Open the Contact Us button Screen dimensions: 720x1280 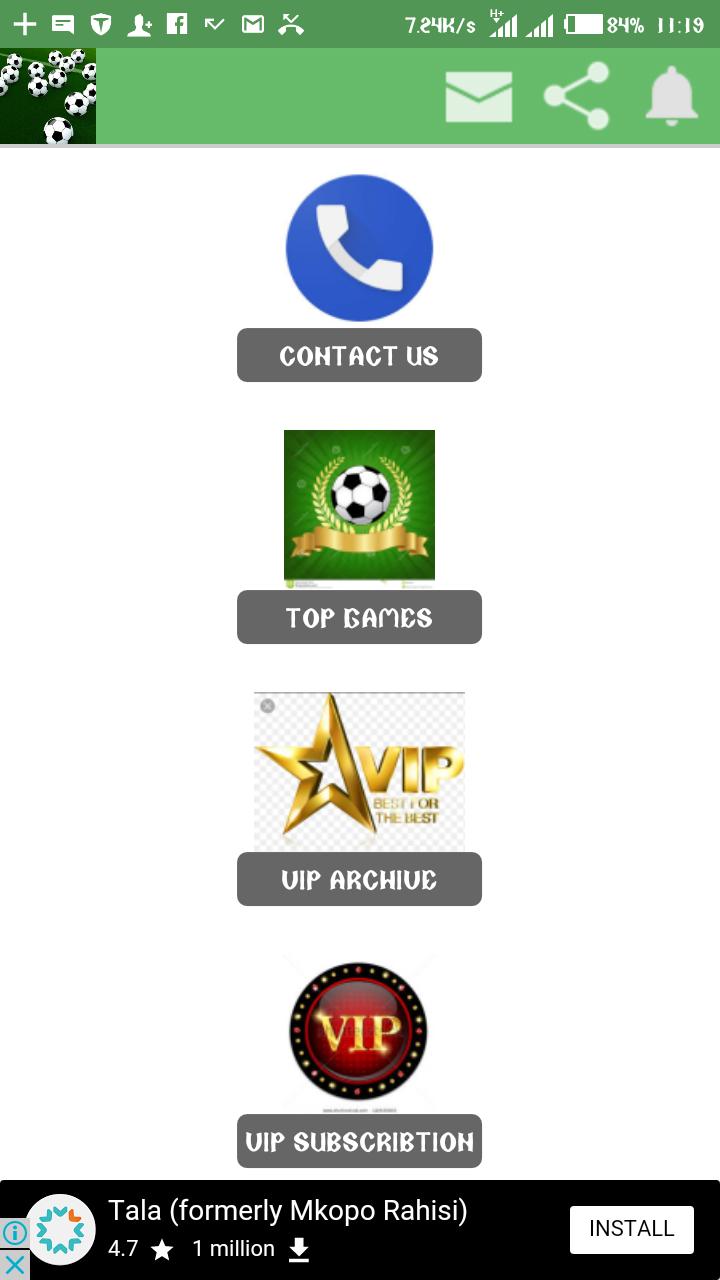pyautogui.click(x=359, y=355)
